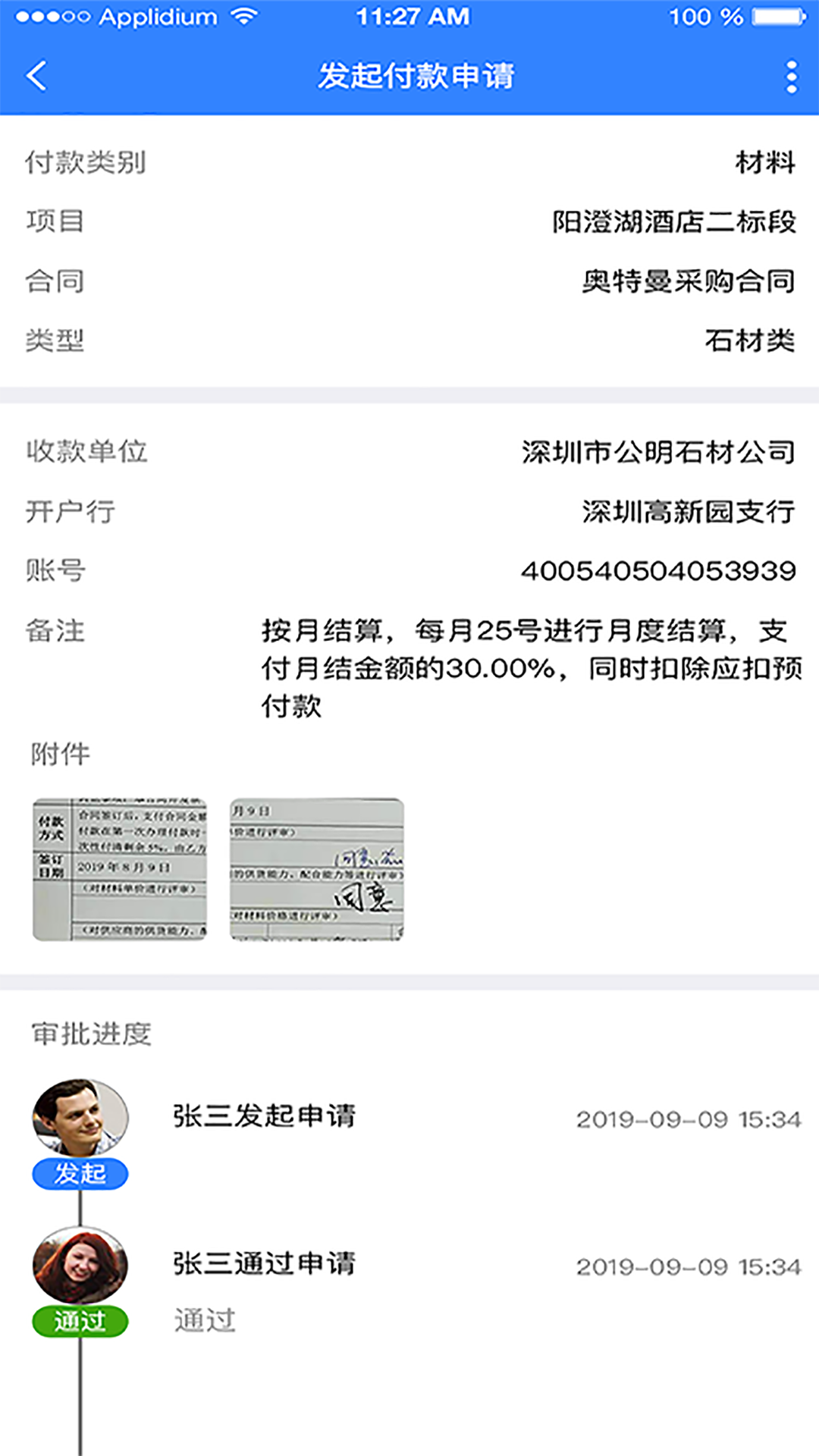Screen dimensions: 819x1456
Task: View the second attachment with the handwritten signature
Action: (317, 869)
